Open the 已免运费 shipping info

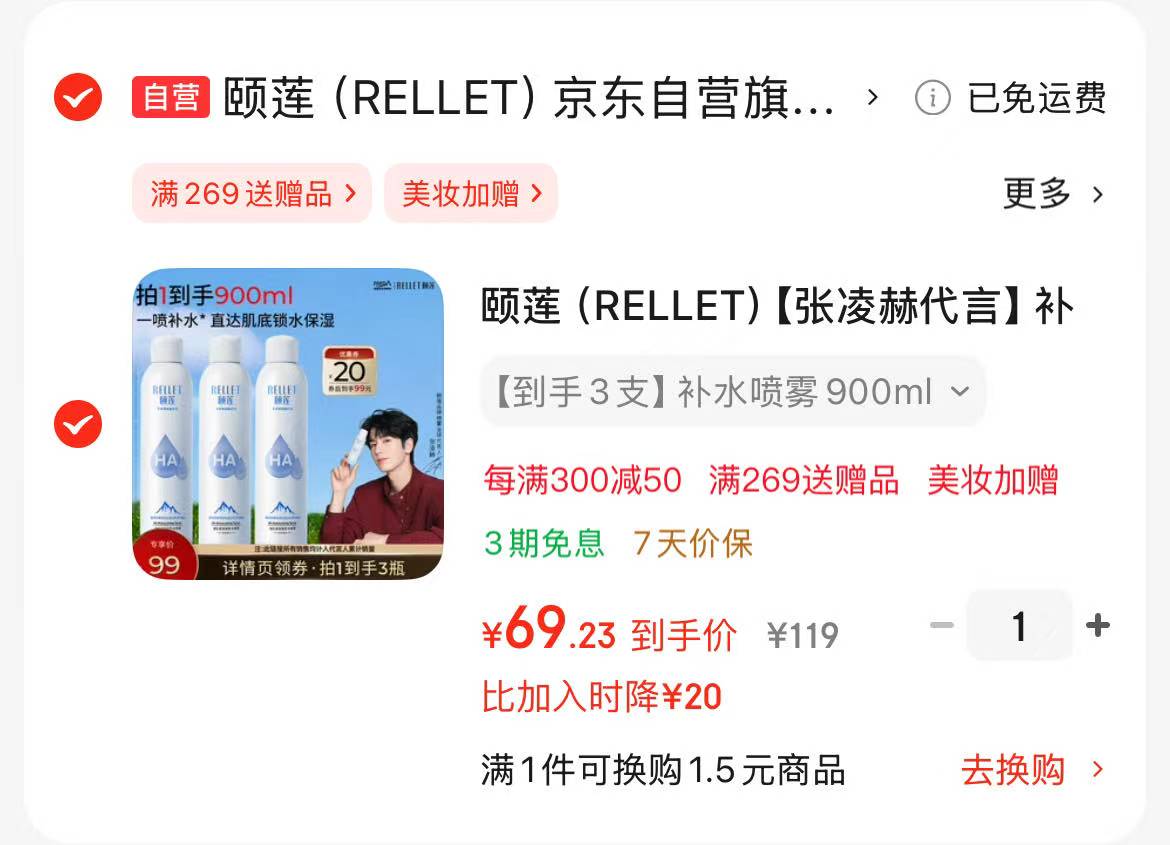tap(1011, 98)
